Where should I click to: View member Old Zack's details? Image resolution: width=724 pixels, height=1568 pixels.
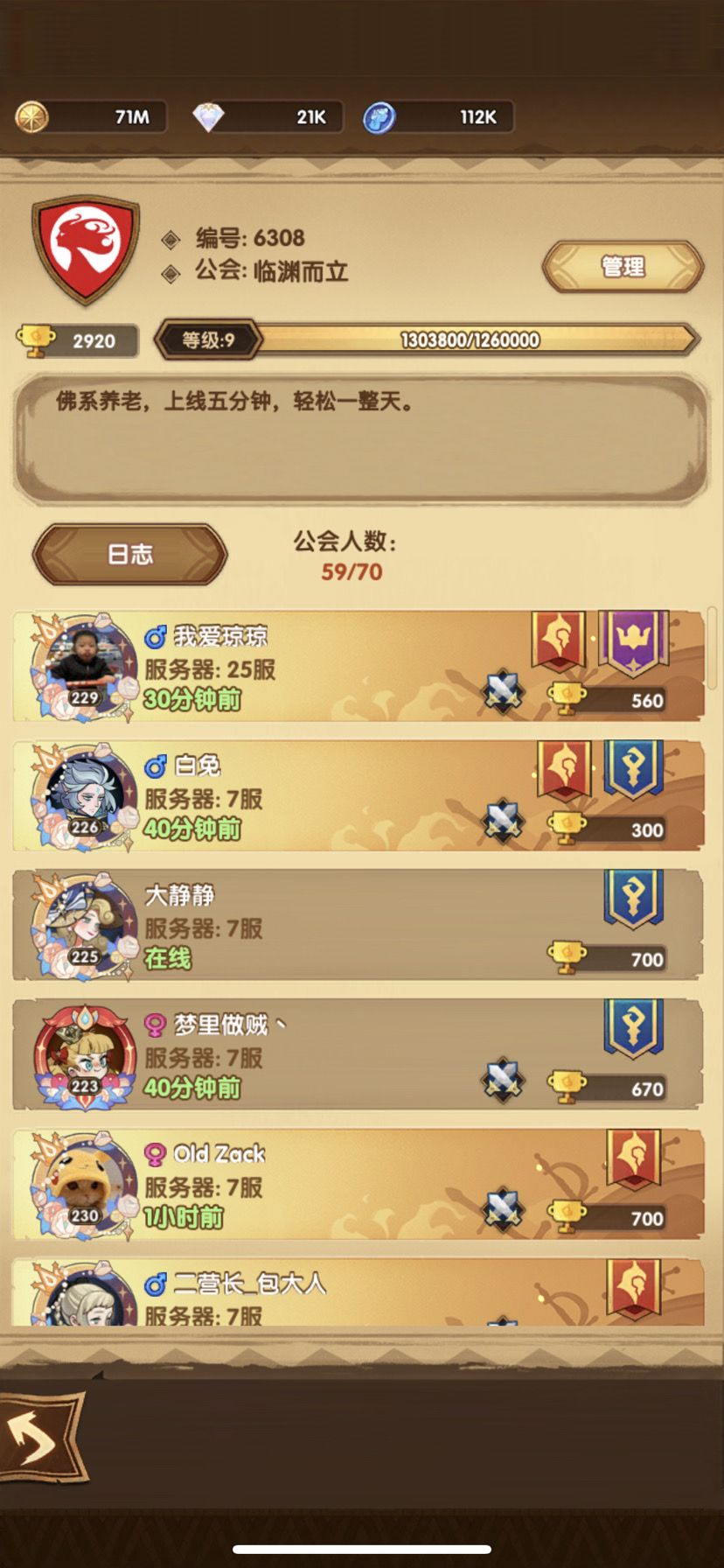click(x=359, y=1185)
